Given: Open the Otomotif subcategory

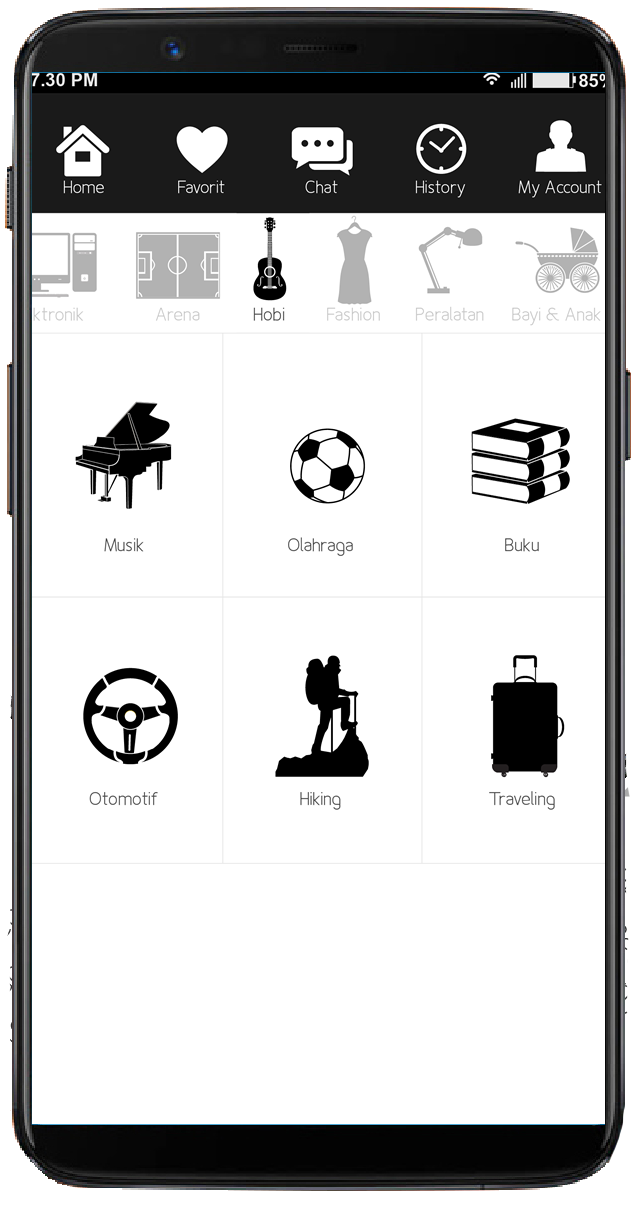Looking at the screenshot, I should (x=124, y=730).
